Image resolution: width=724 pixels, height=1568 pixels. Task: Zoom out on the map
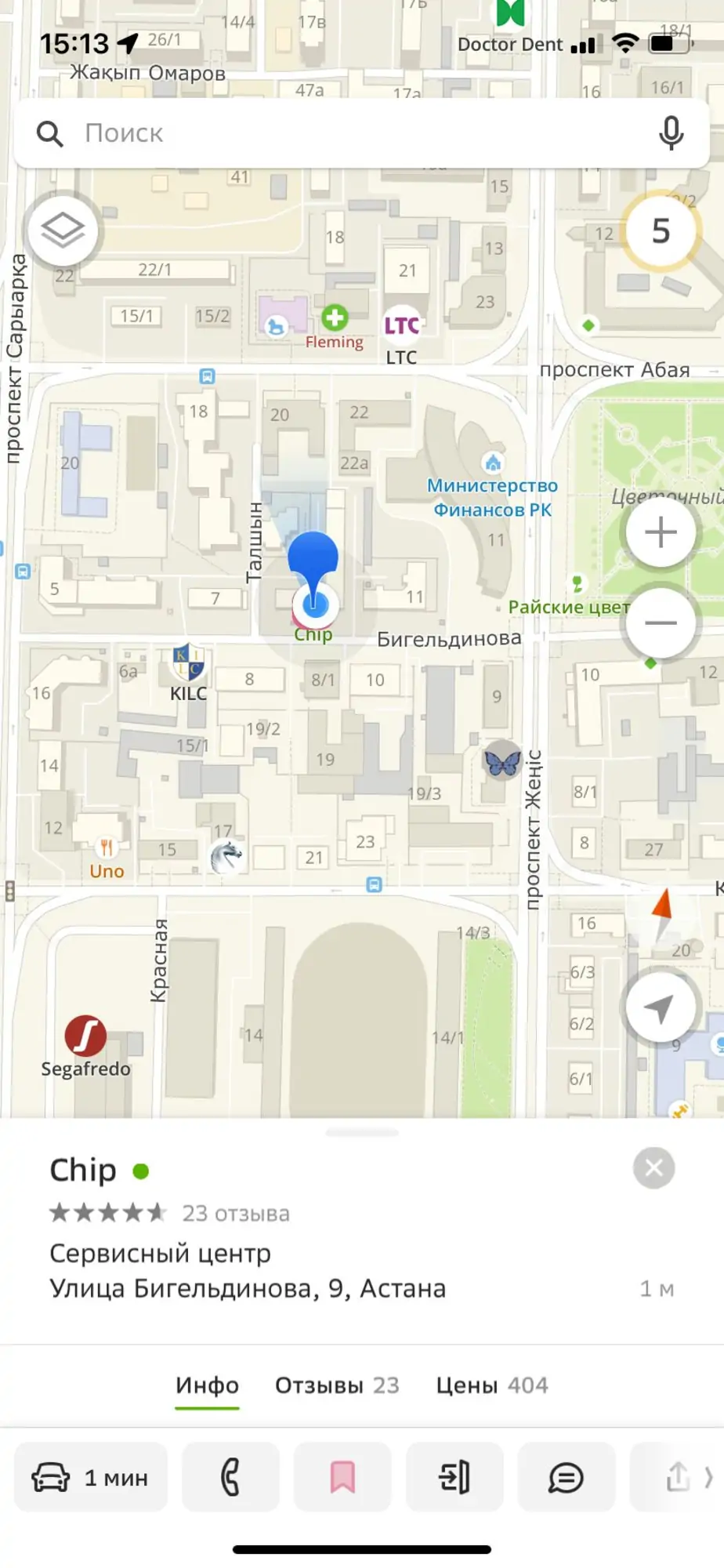pyautogui.click(x=661, y=623)
